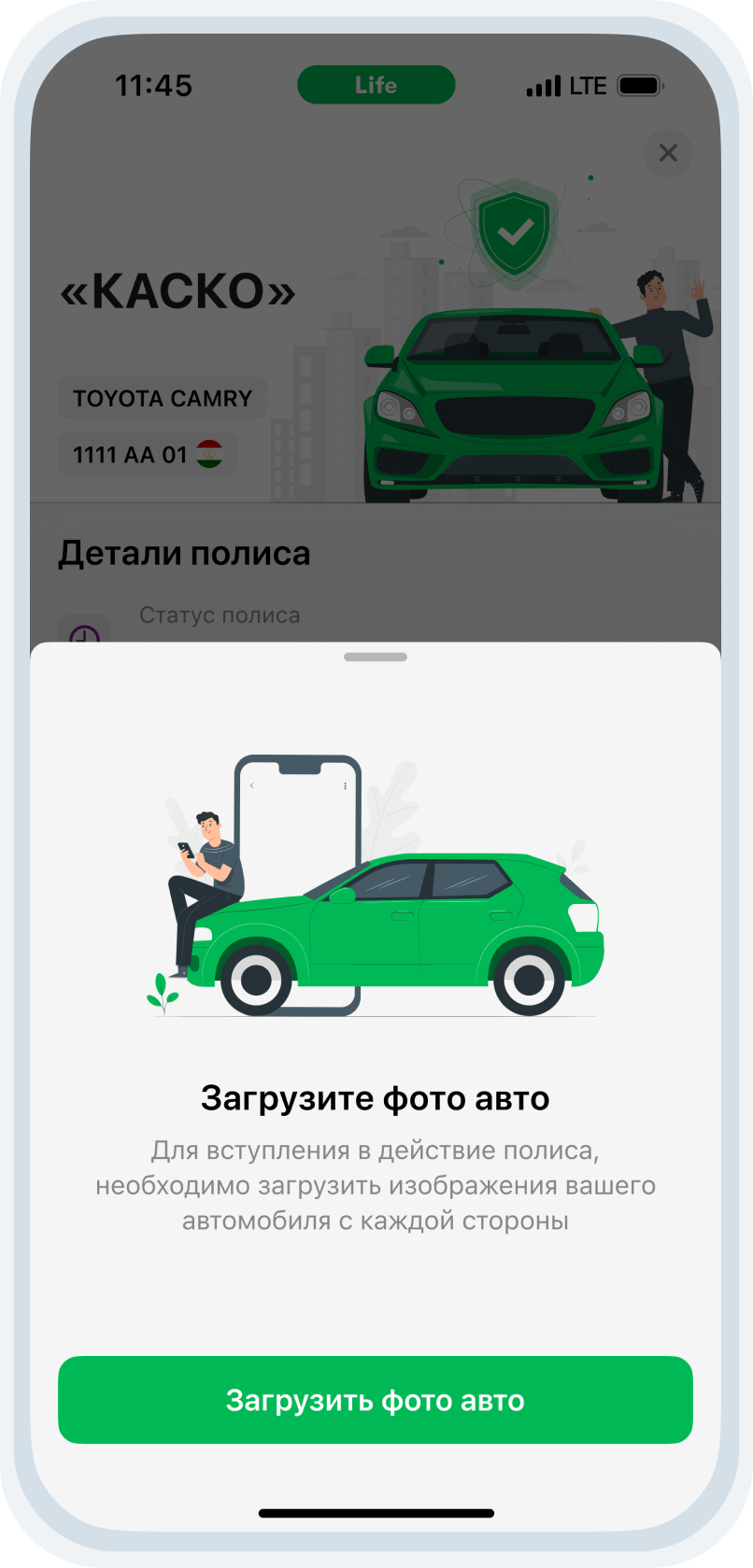Image resolution: width=753 pixels, height=1568 pixels.
Task: Close the КАСКО policy screen
Action: tap(668, 153)
